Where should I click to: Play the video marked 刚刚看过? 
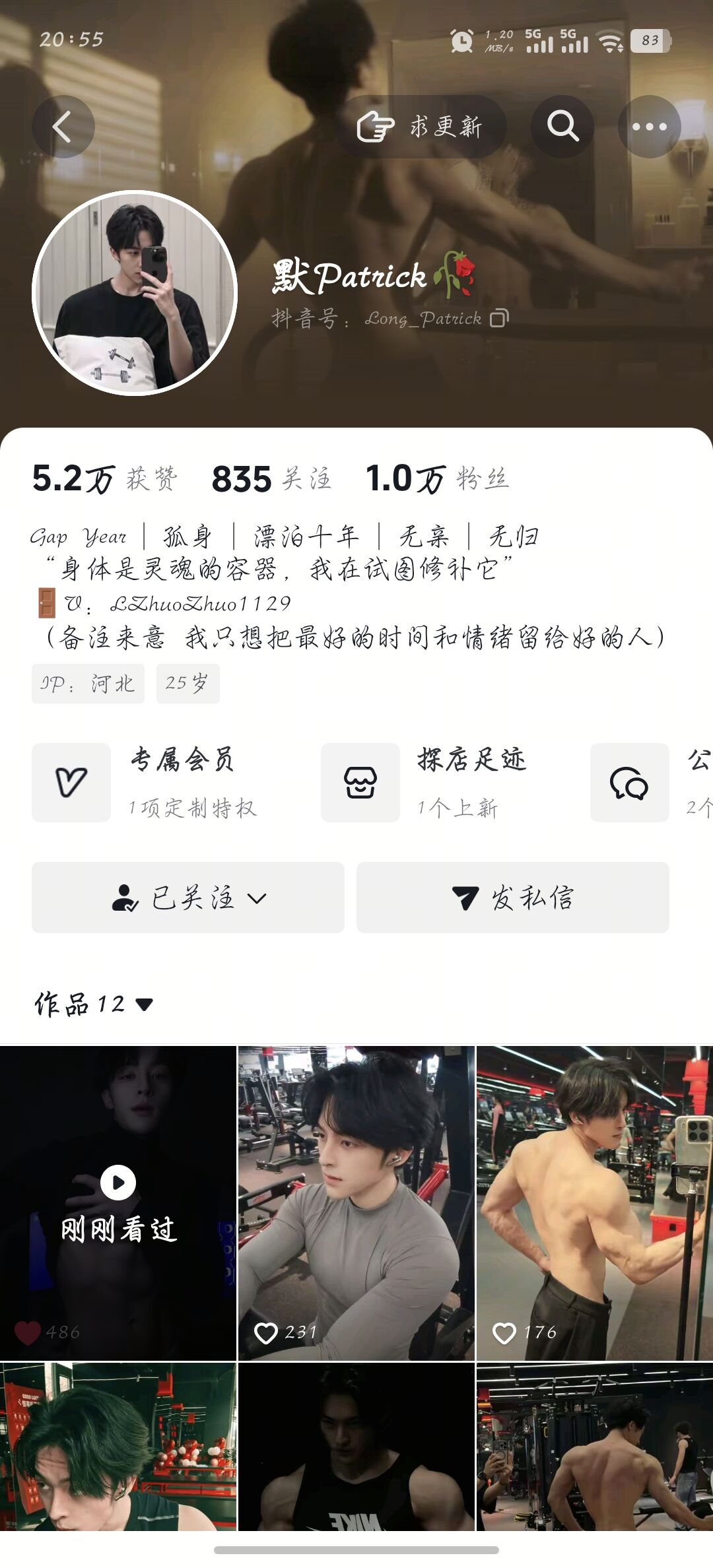coord(118,1202)
